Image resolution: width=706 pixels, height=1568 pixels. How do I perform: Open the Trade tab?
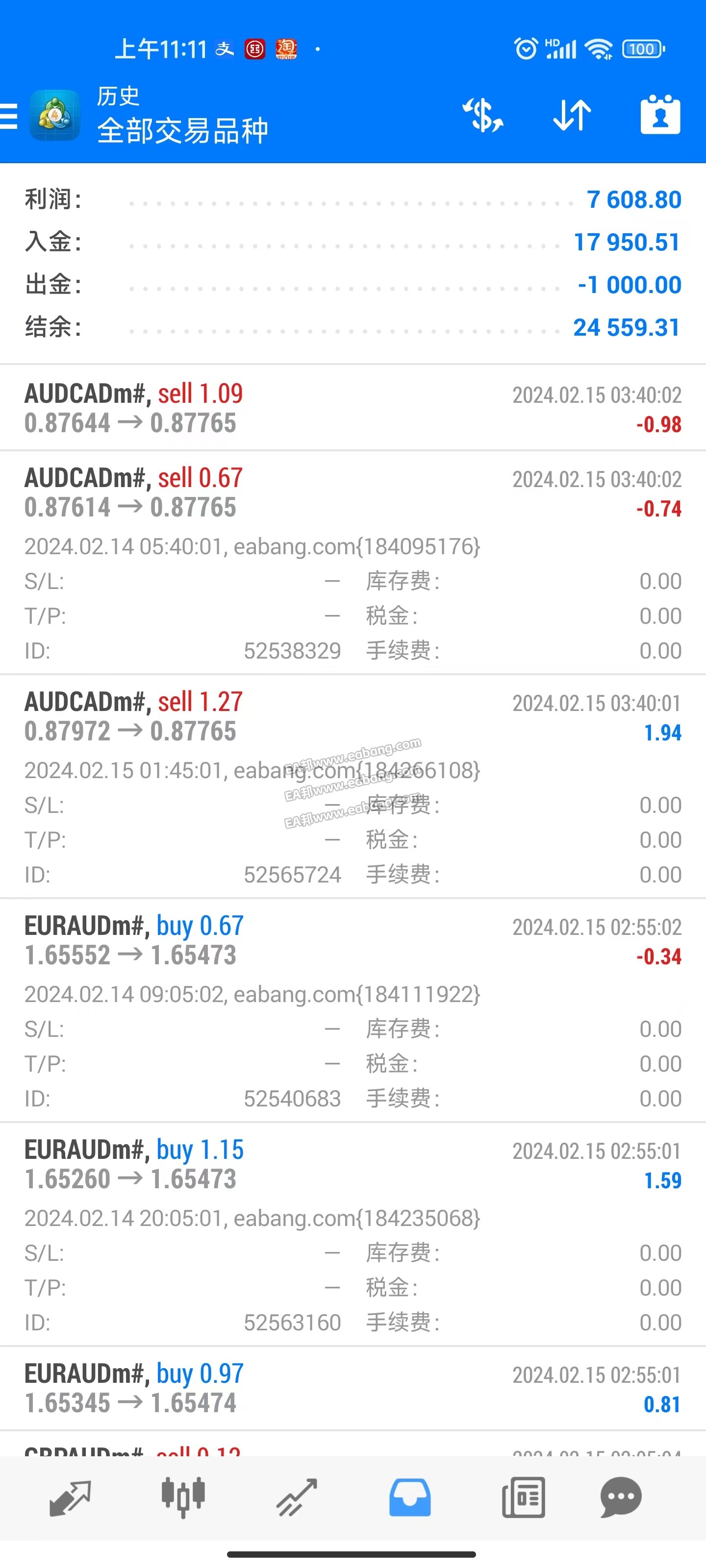pos(296,1498)
